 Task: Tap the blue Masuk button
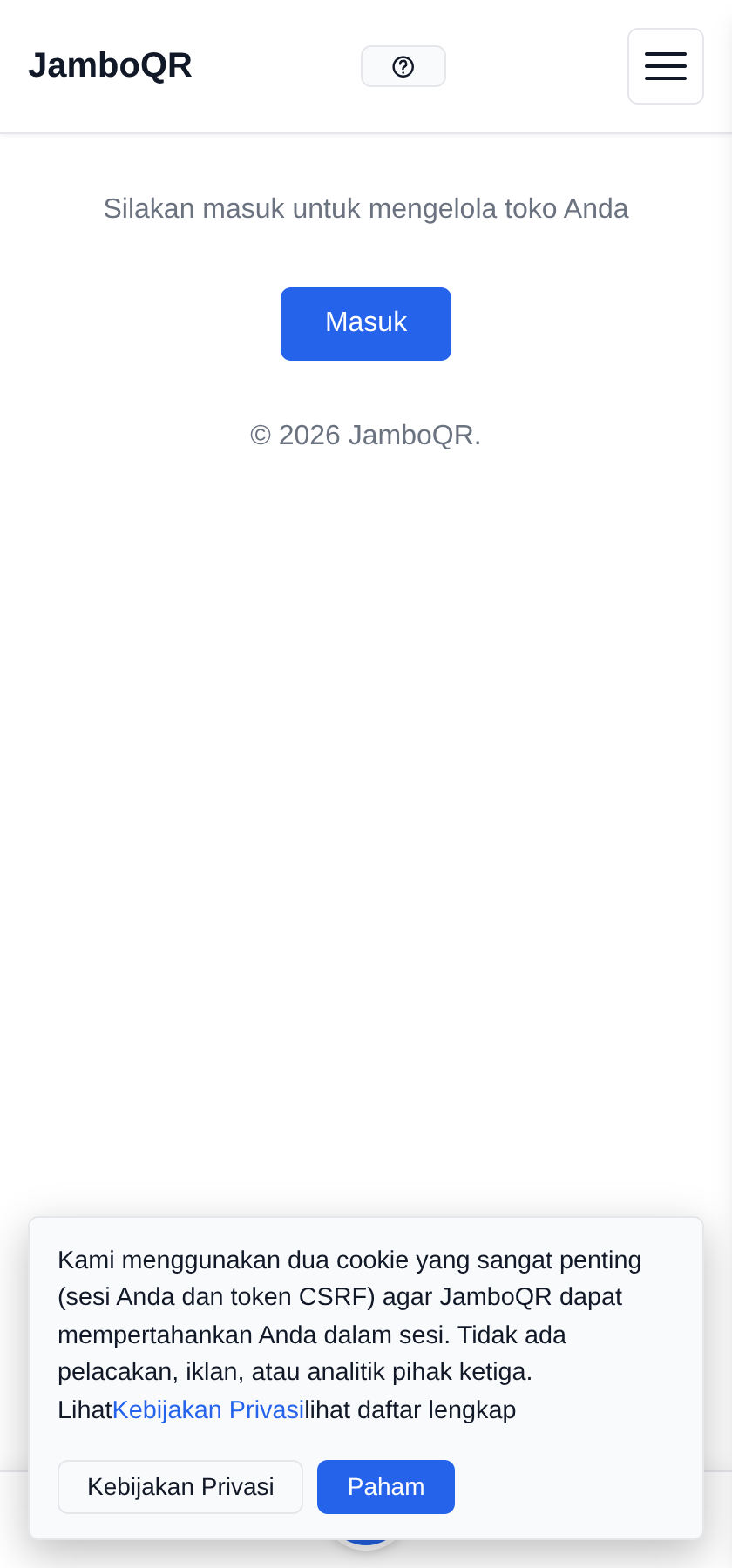[366, 323]
